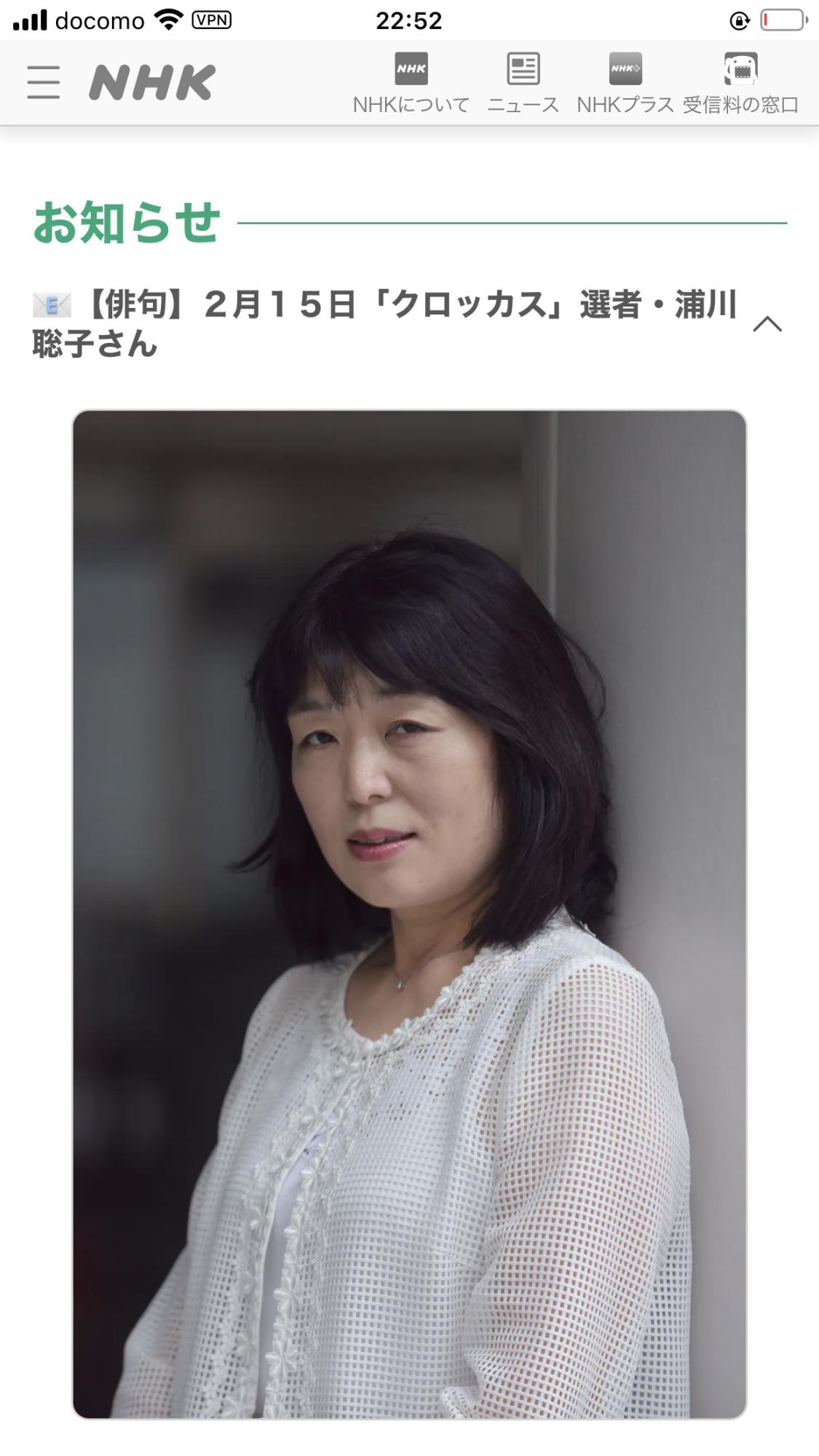
Task: Open NHKについて page
Action: (411, 83)
